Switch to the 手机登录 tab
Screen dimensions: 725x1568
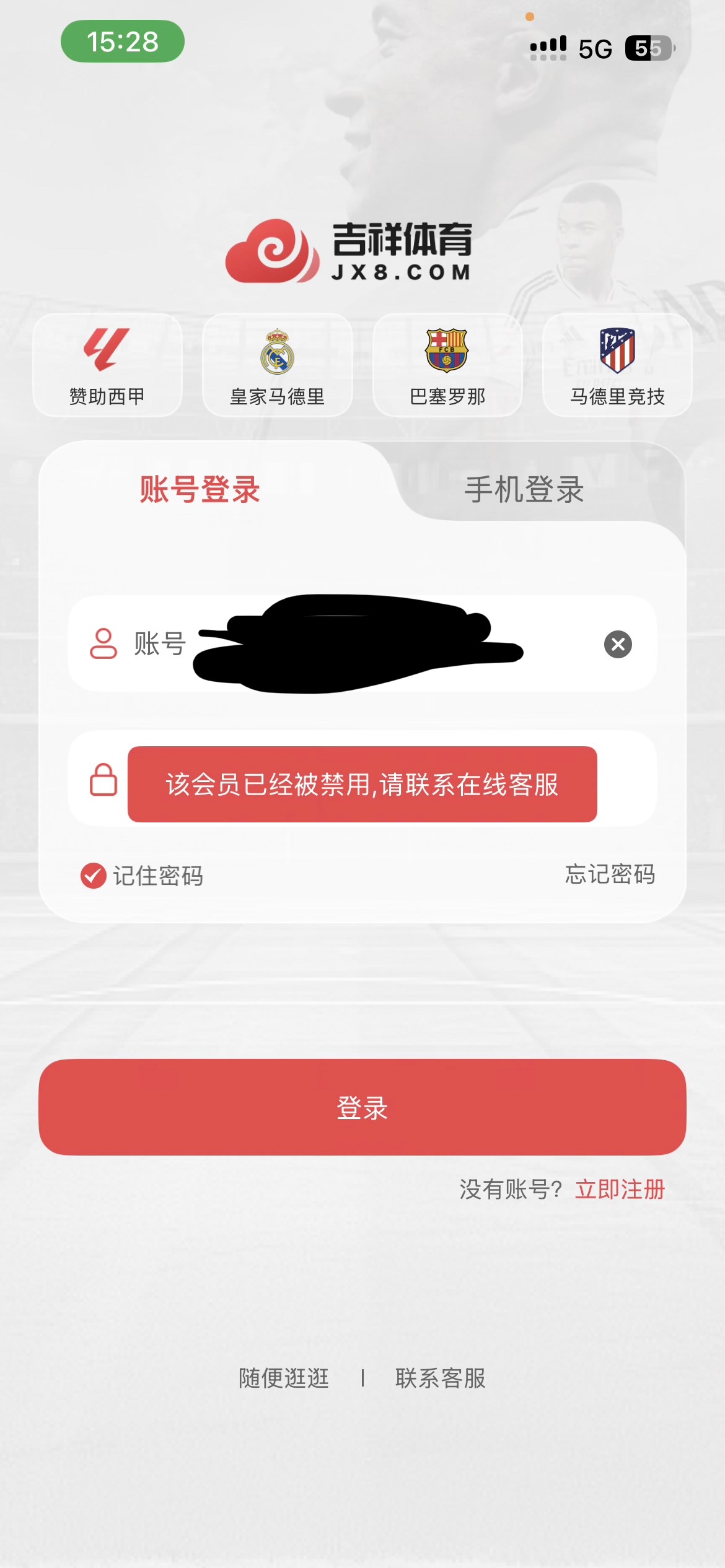[524, 490]
